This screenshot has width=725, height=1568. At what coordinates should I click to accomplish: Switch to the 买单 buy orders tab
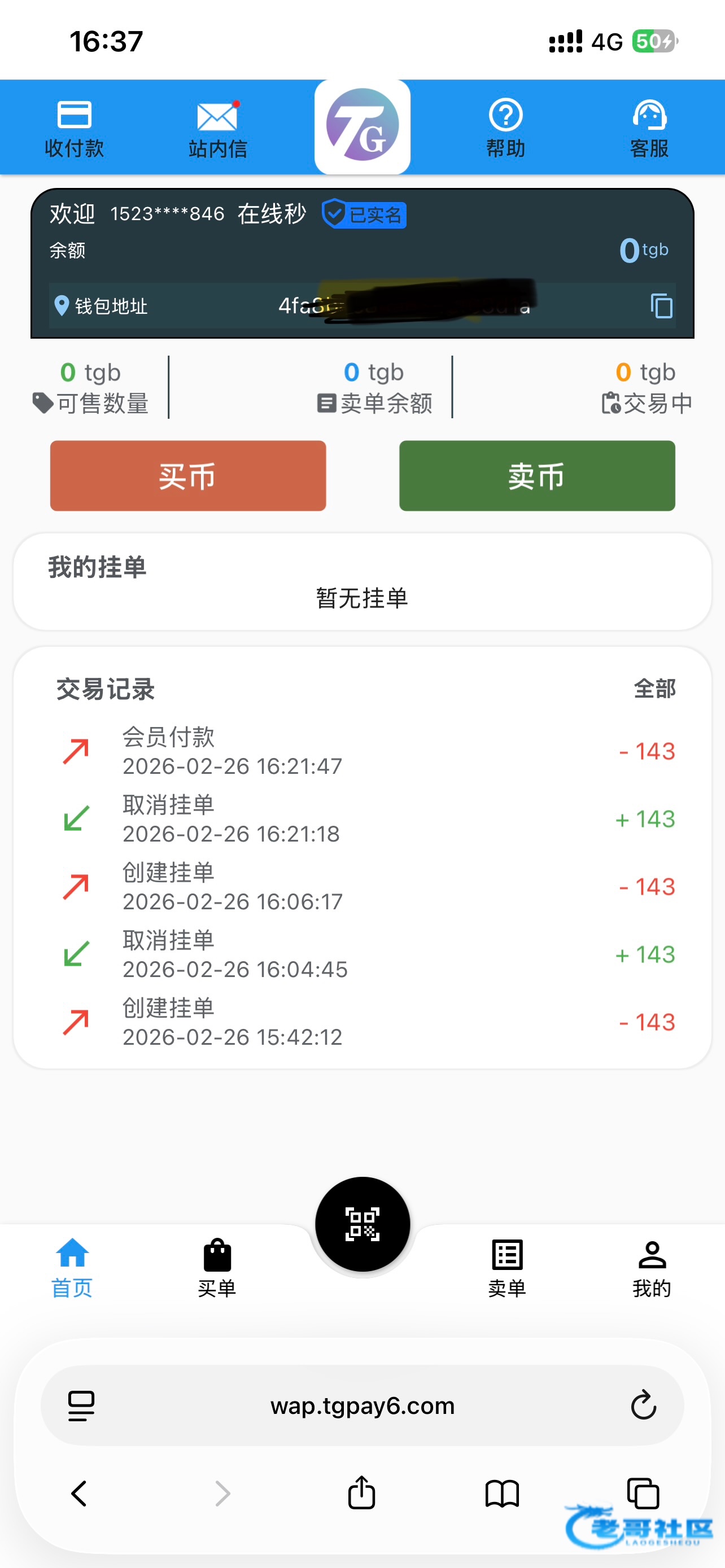coord(217,1268)
